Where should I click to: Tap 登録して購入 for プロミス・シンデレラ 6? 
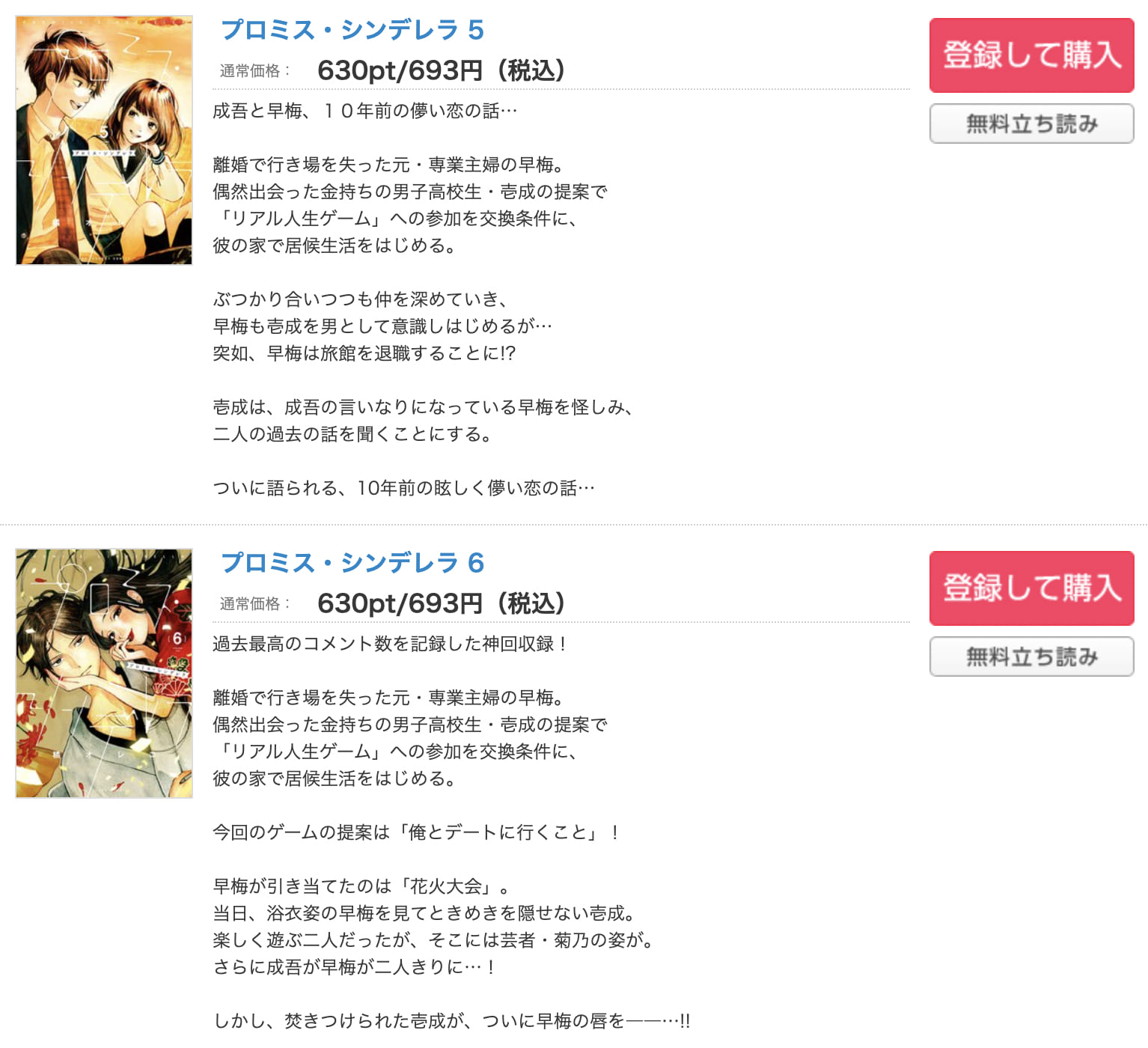pyautogui.click(x=1031, y=588)
